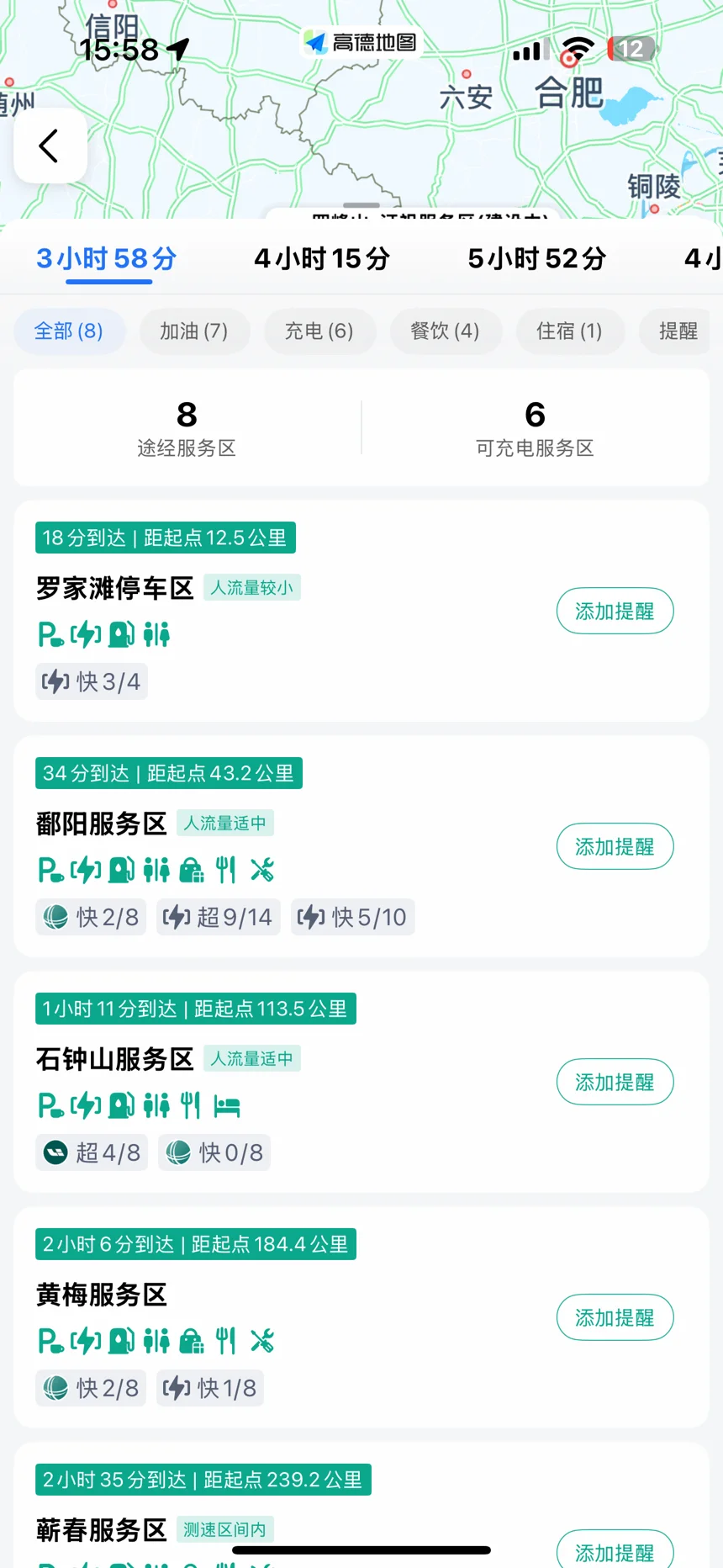The image size is (723, 1568).
Task: Add reminder for 罗家滩停车区
Action: pos(615,612)
